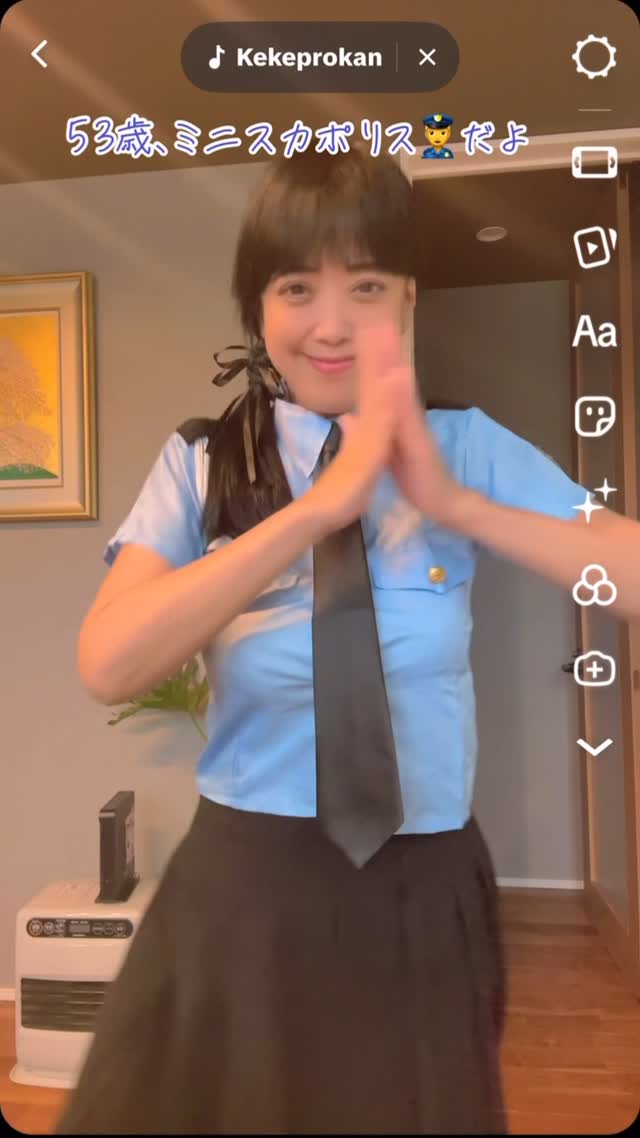Image resolution: width=640 pixels, height=1138 pixels.
Task: Go back from the video editor
Action: click(39, 55)
